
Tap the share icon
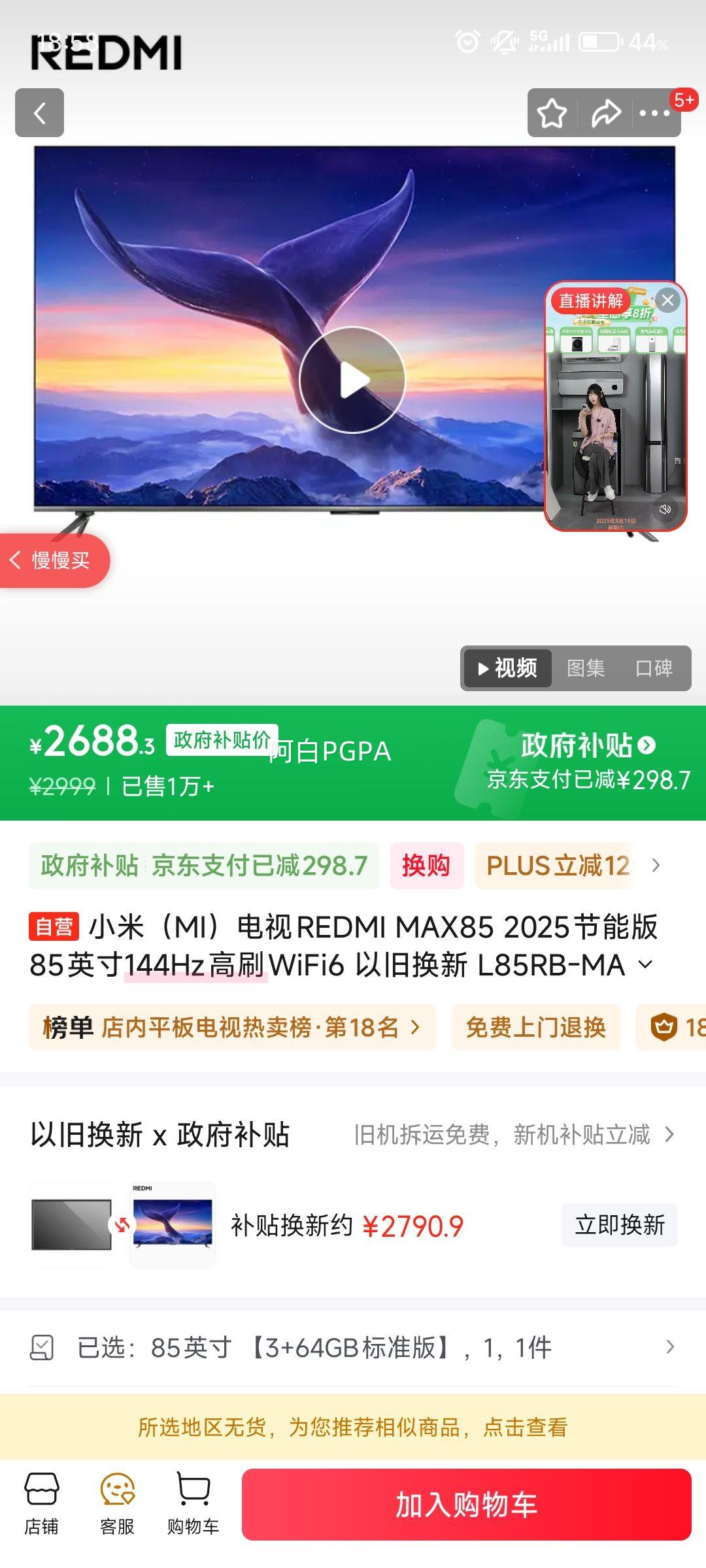(x=605, y=112)
